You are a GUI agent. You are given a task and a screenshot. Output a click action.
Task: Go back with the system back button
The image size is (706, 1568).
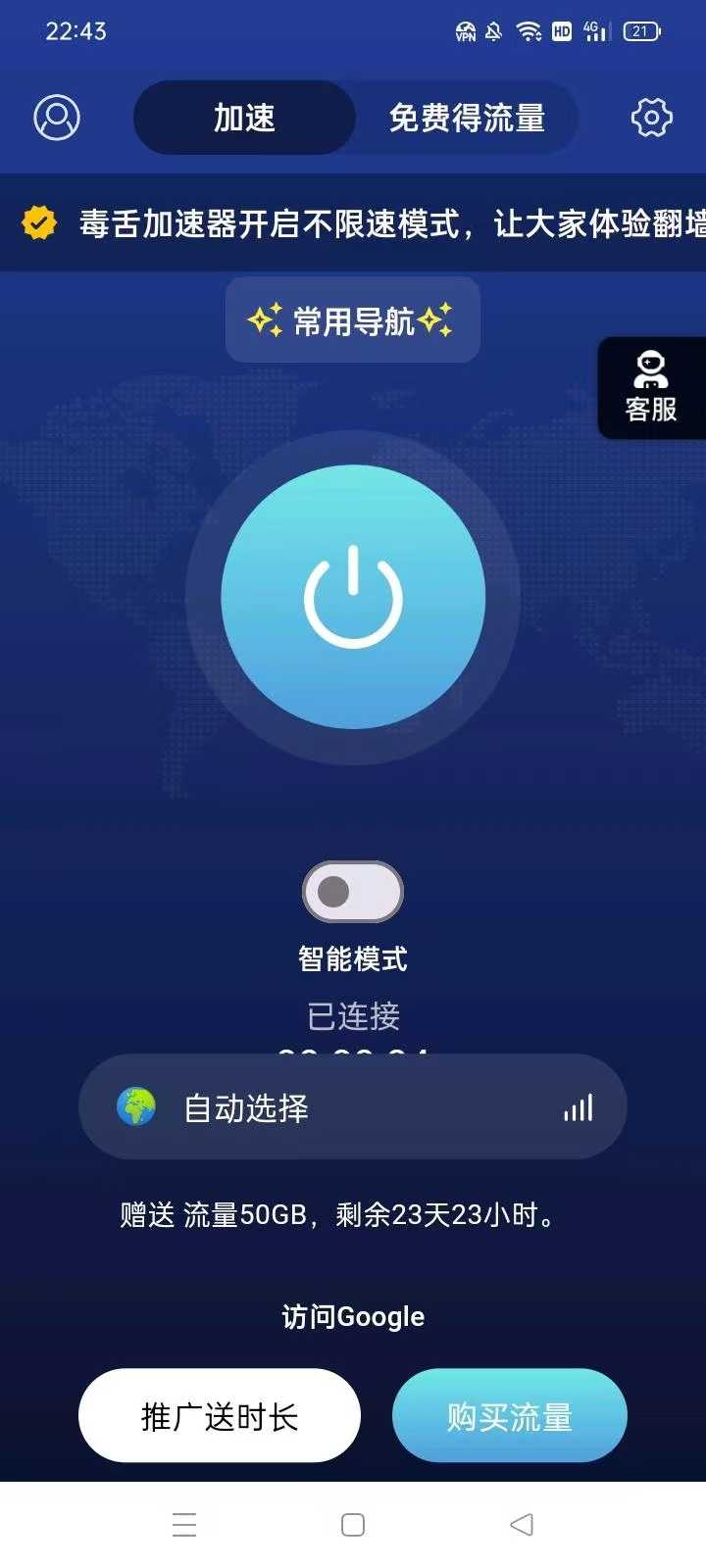click(x=522, y=1525)
